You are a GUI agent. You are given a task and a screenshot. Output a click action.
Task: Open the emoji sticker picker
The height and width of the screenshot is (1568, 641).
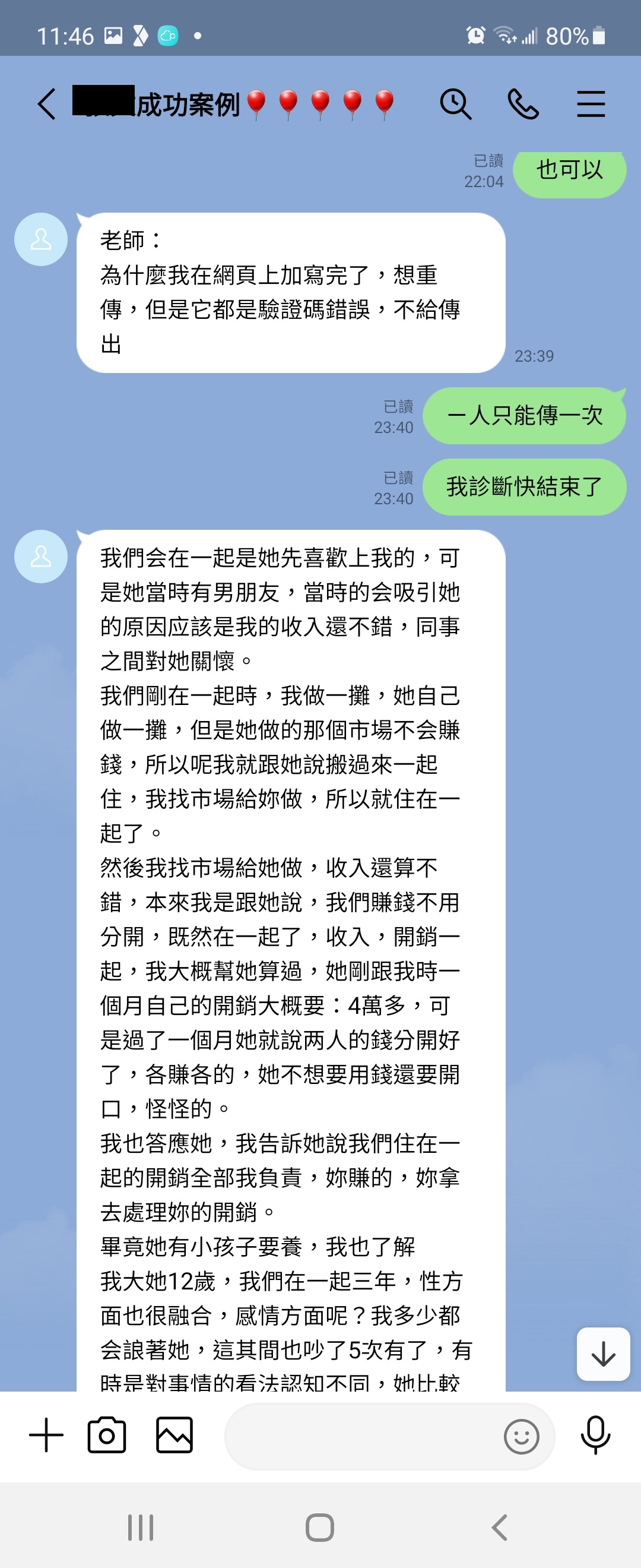tap(521, 1437)
